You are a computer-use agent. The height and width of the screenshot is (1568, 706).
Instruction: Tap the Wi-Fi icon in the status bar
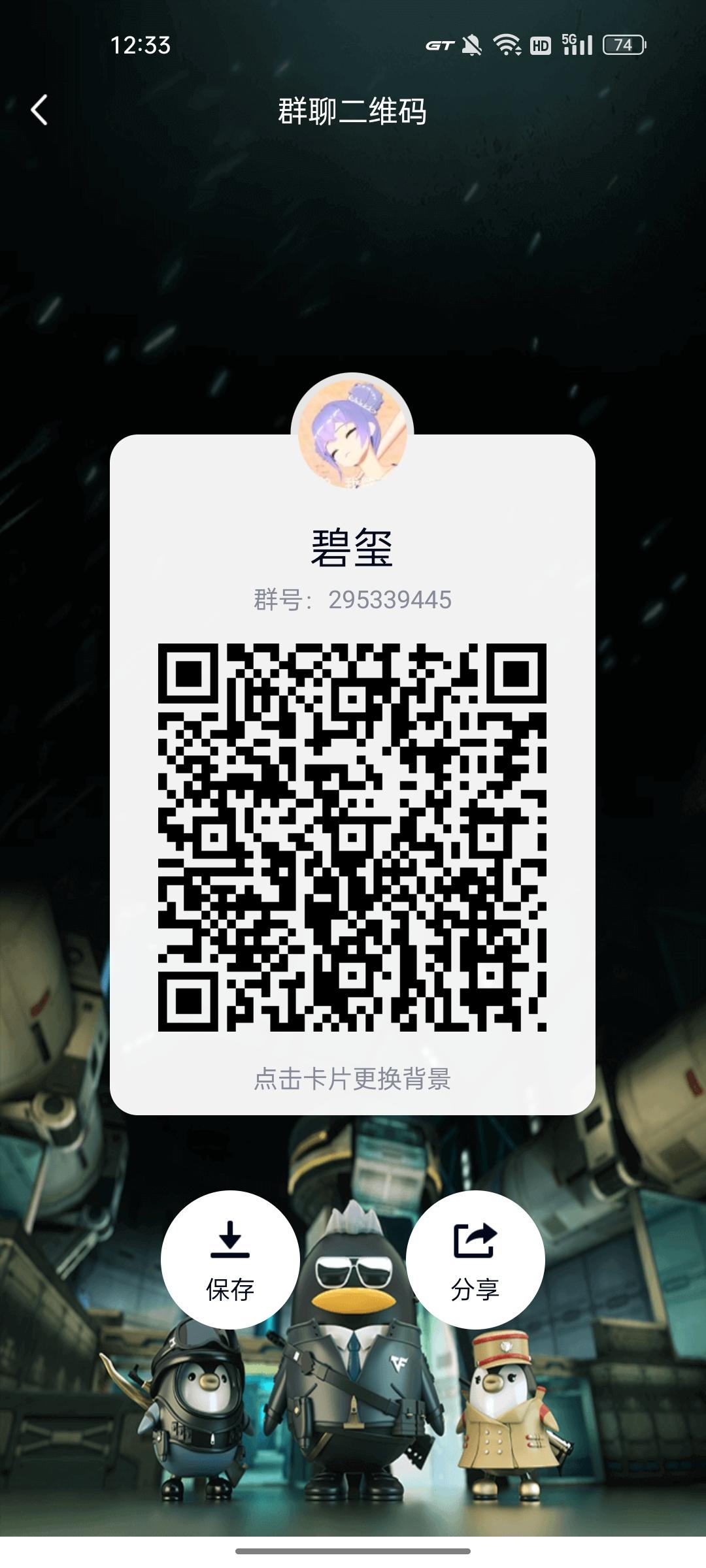509,44
